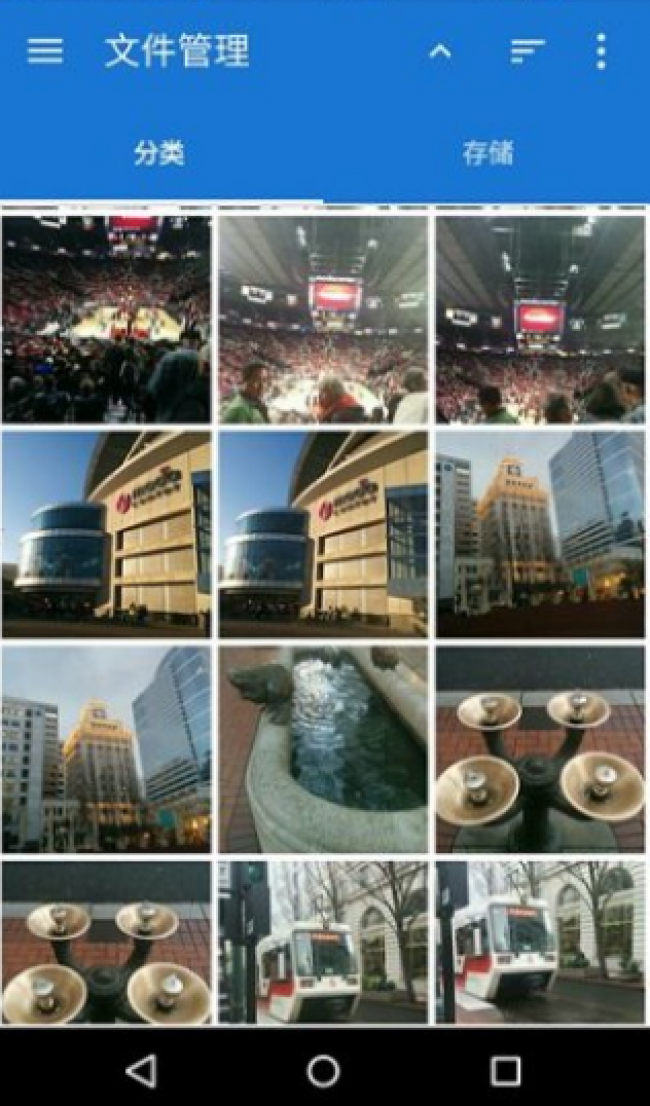650x1106 pixels.
Task: Go to the home screen
Action: coord(324,1071)
